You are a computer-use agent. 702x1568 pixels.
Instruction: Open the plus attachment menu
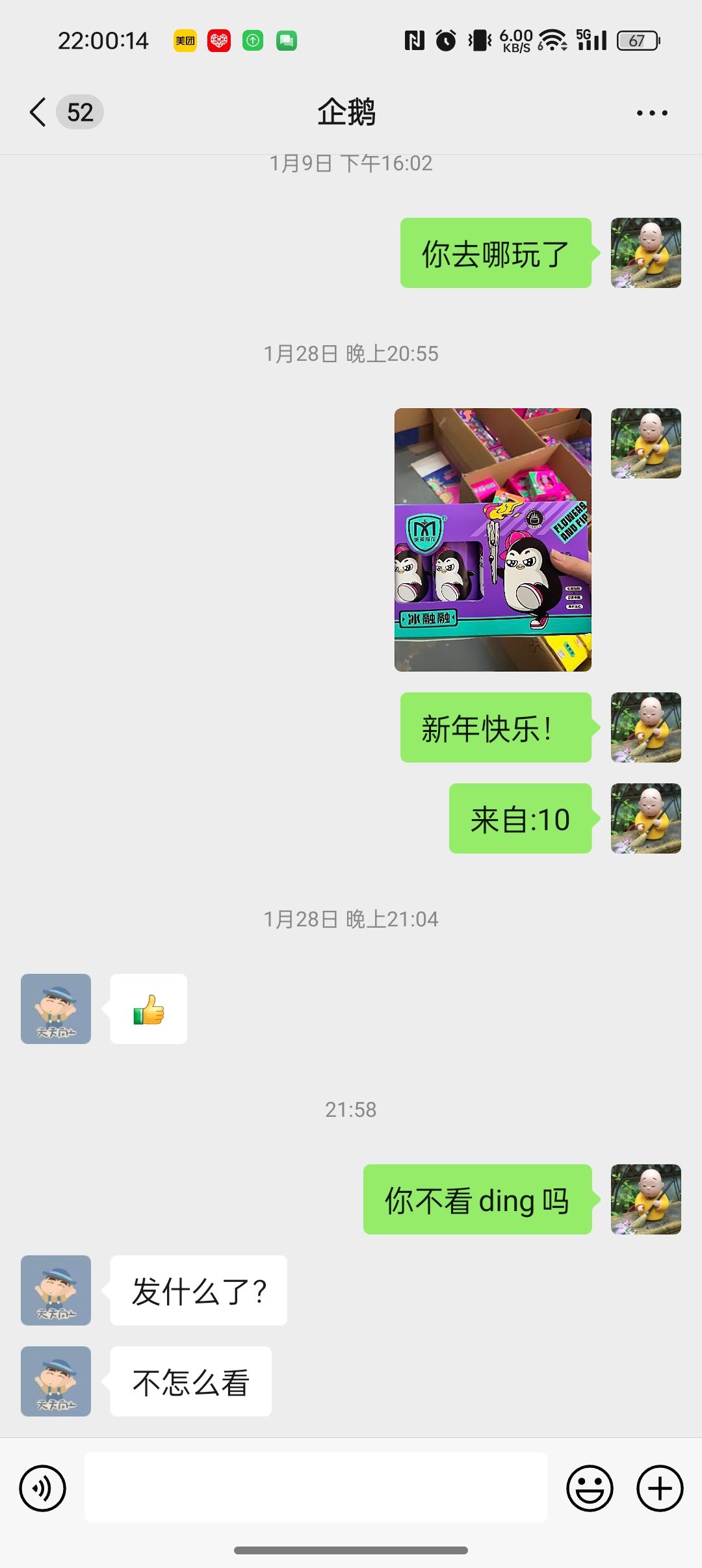[x=659, y=1488]
